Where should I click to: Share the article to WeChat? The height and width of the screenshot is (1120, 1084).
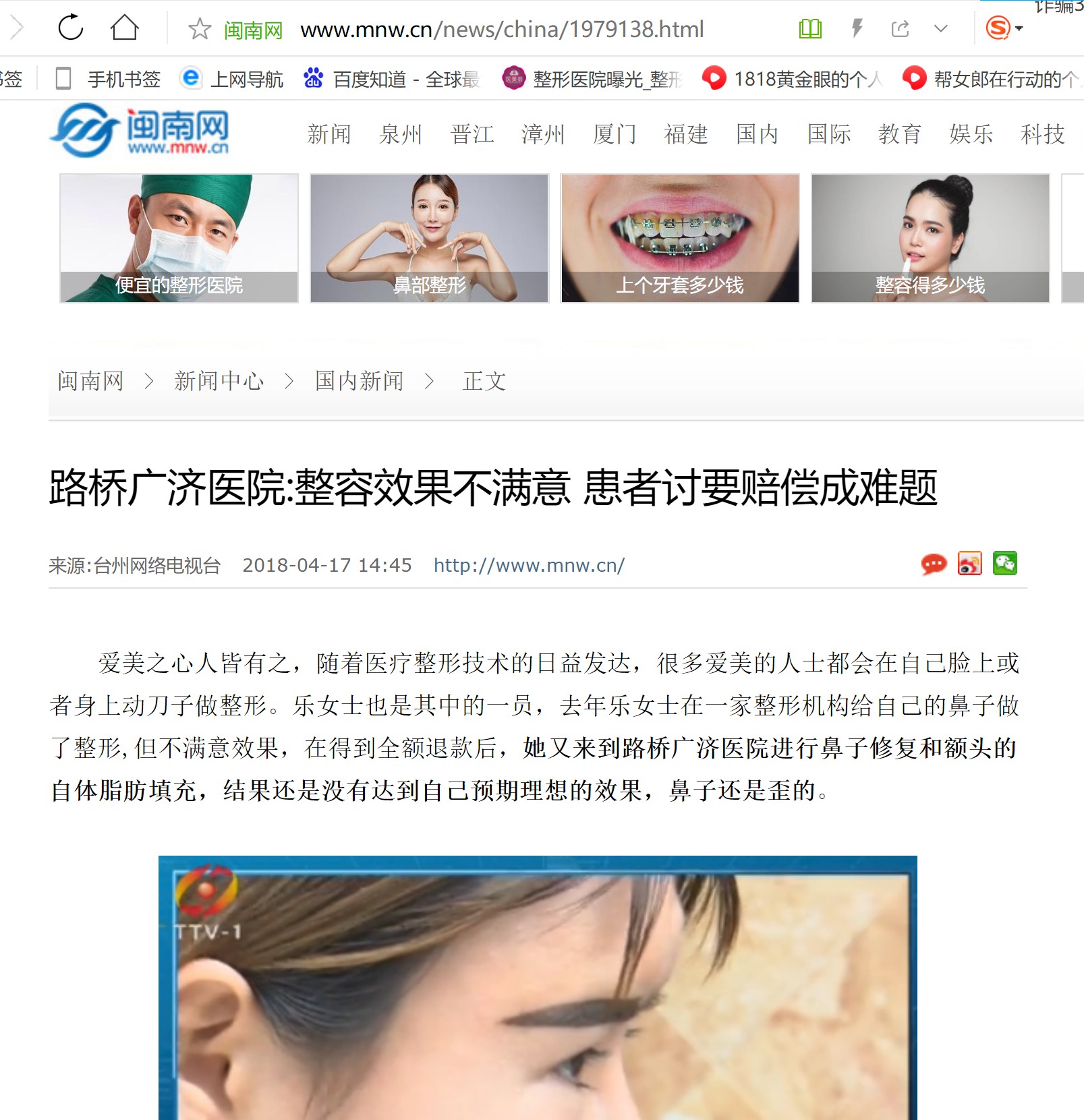(x=1004, y=564)
